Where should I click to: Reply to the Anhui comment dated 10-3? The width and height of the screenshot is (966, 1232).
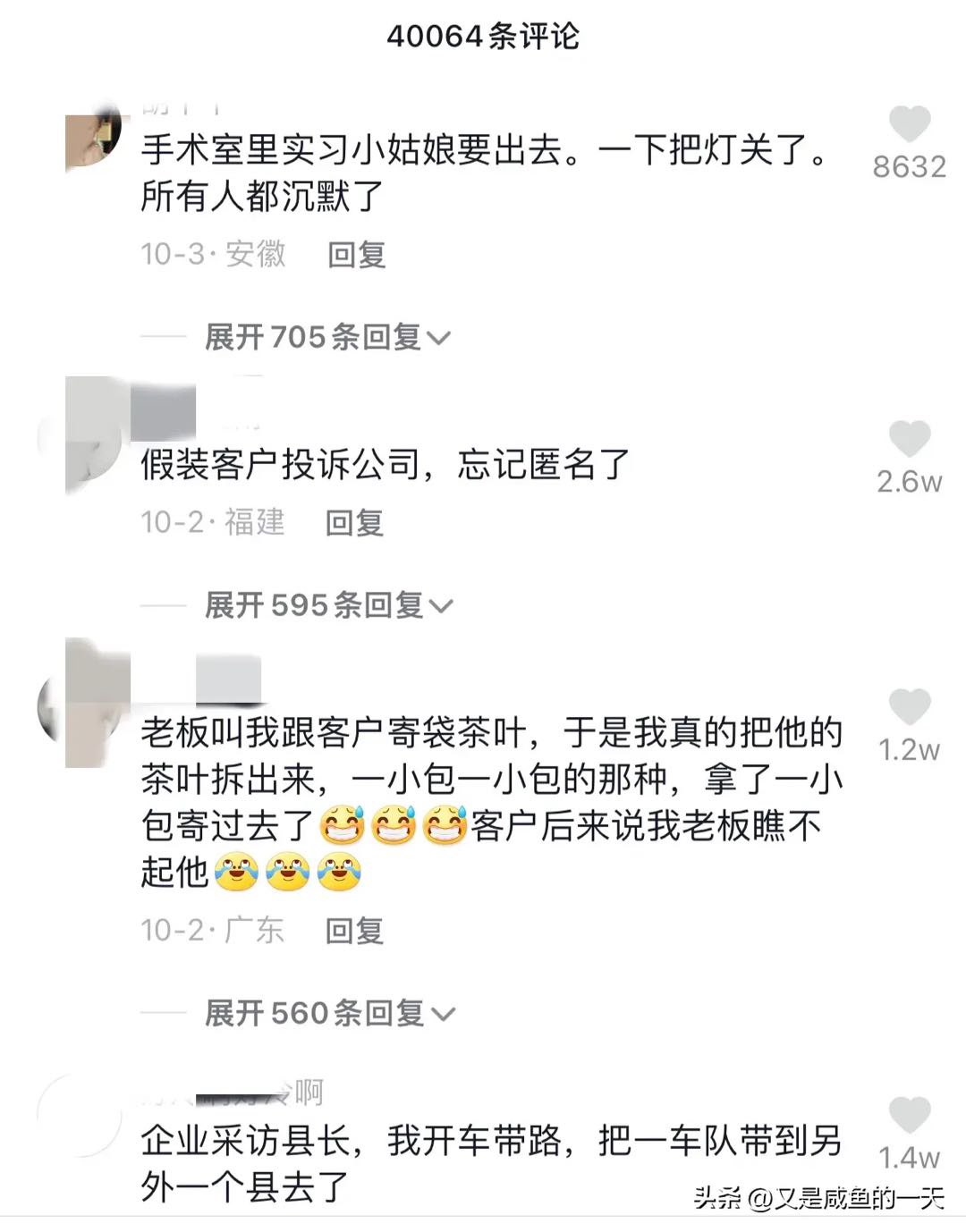[356, 255]
